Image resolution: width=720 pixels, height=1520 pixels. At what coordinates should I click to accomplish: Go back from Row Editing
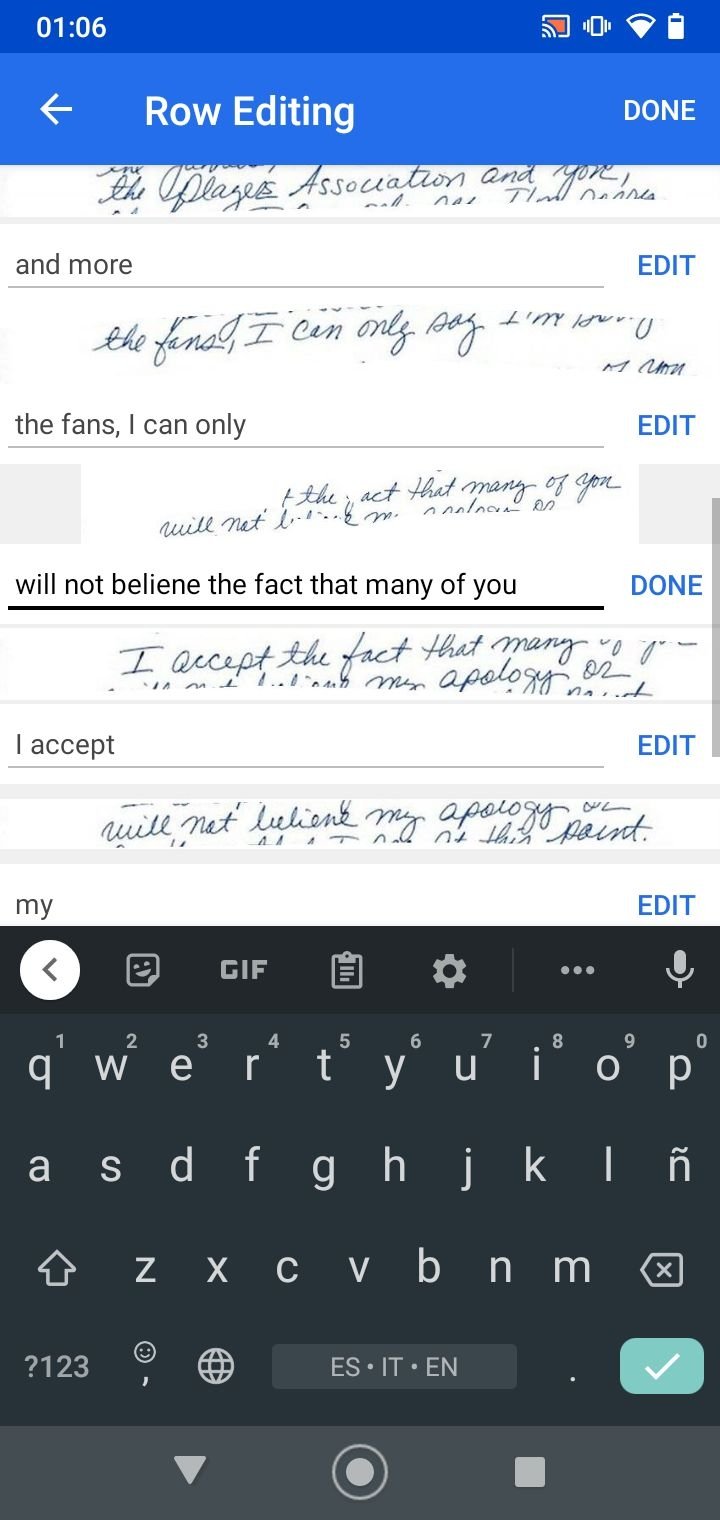coord(56,110)
